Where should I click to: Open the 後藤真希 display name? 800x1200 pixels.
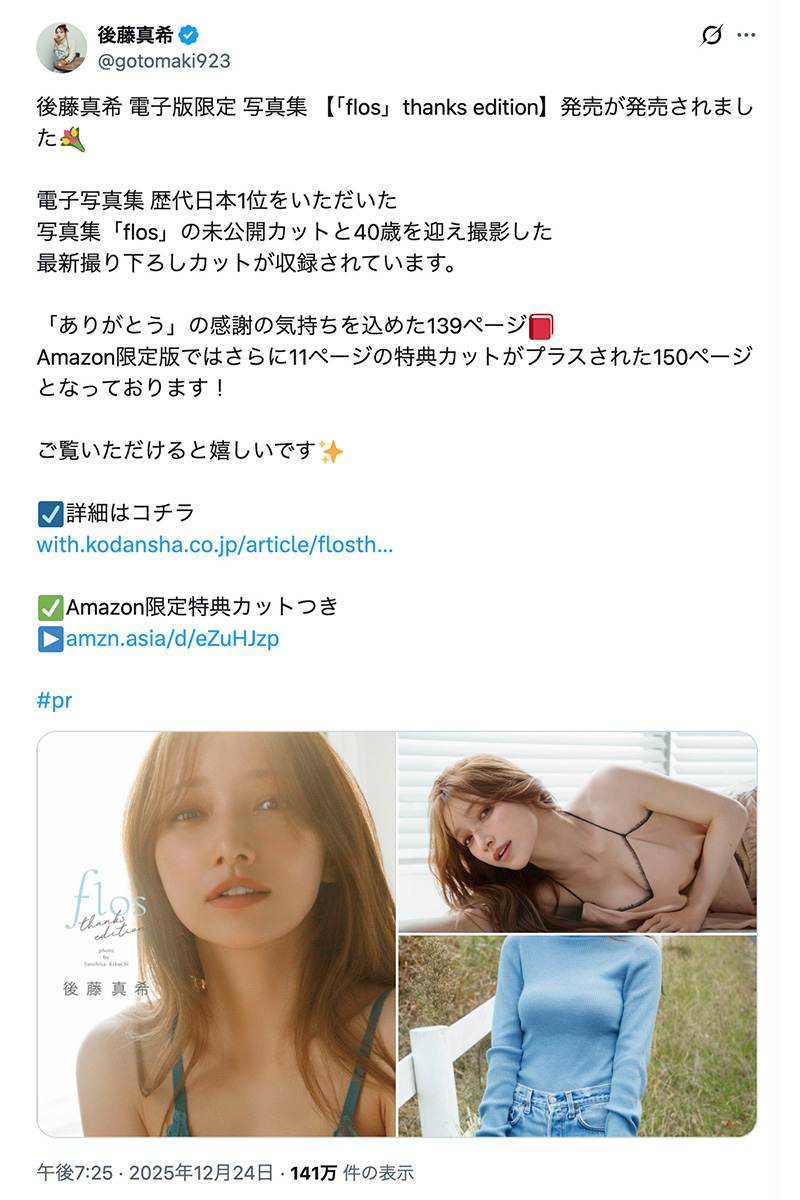135,35
